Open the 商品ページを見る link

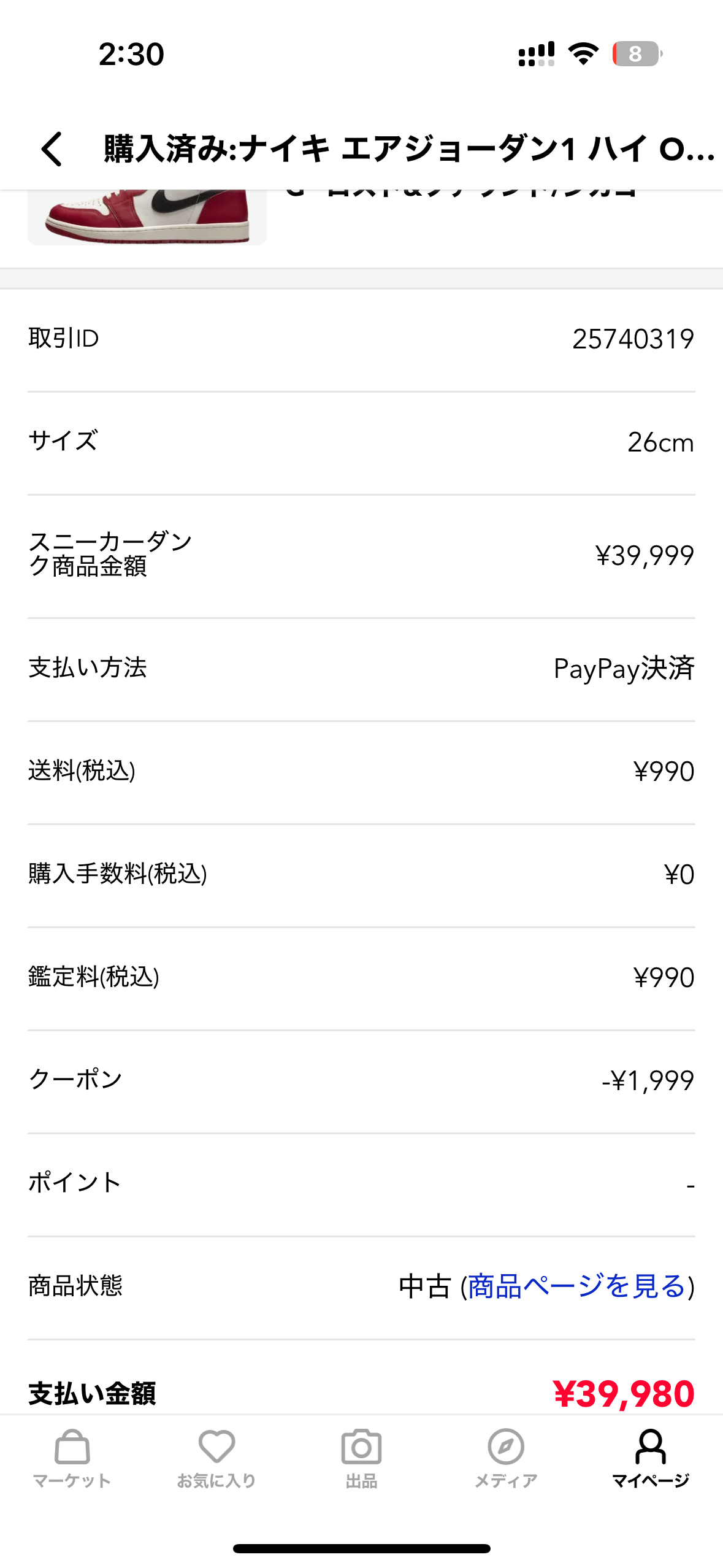pyautogui.click(x=576, y=1285)
